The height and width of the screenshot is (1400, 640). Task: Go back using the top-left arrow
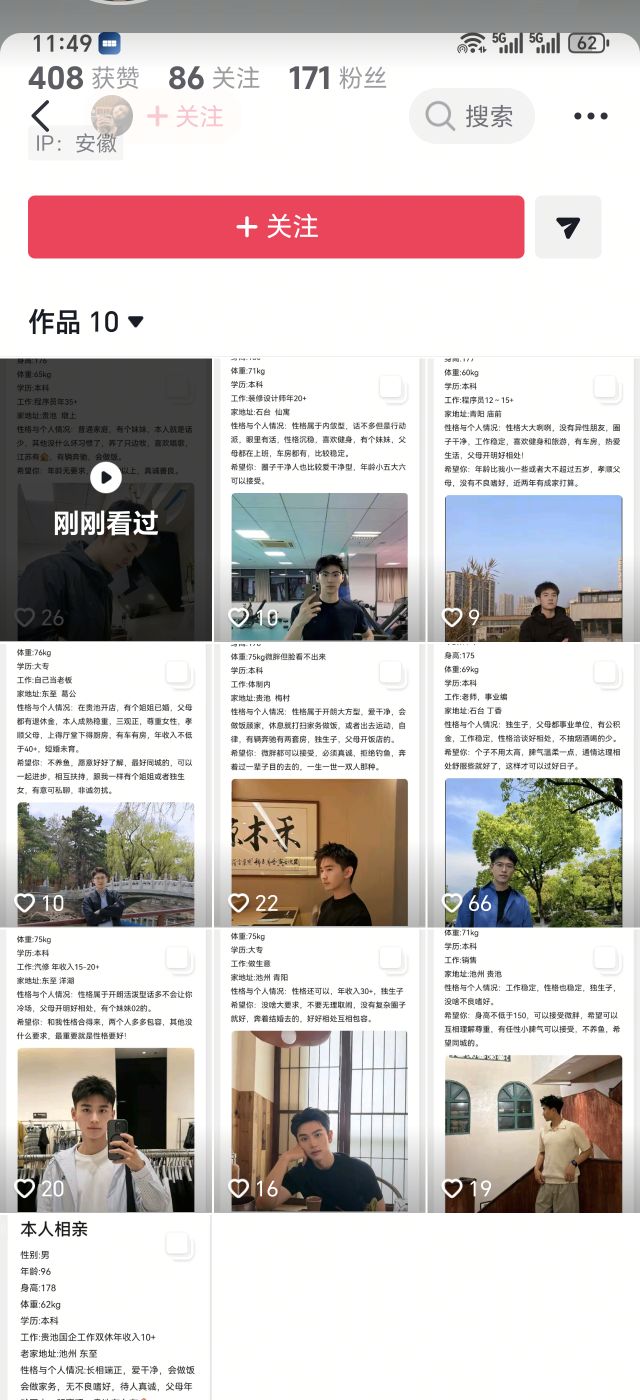click(x=41, y=117)
